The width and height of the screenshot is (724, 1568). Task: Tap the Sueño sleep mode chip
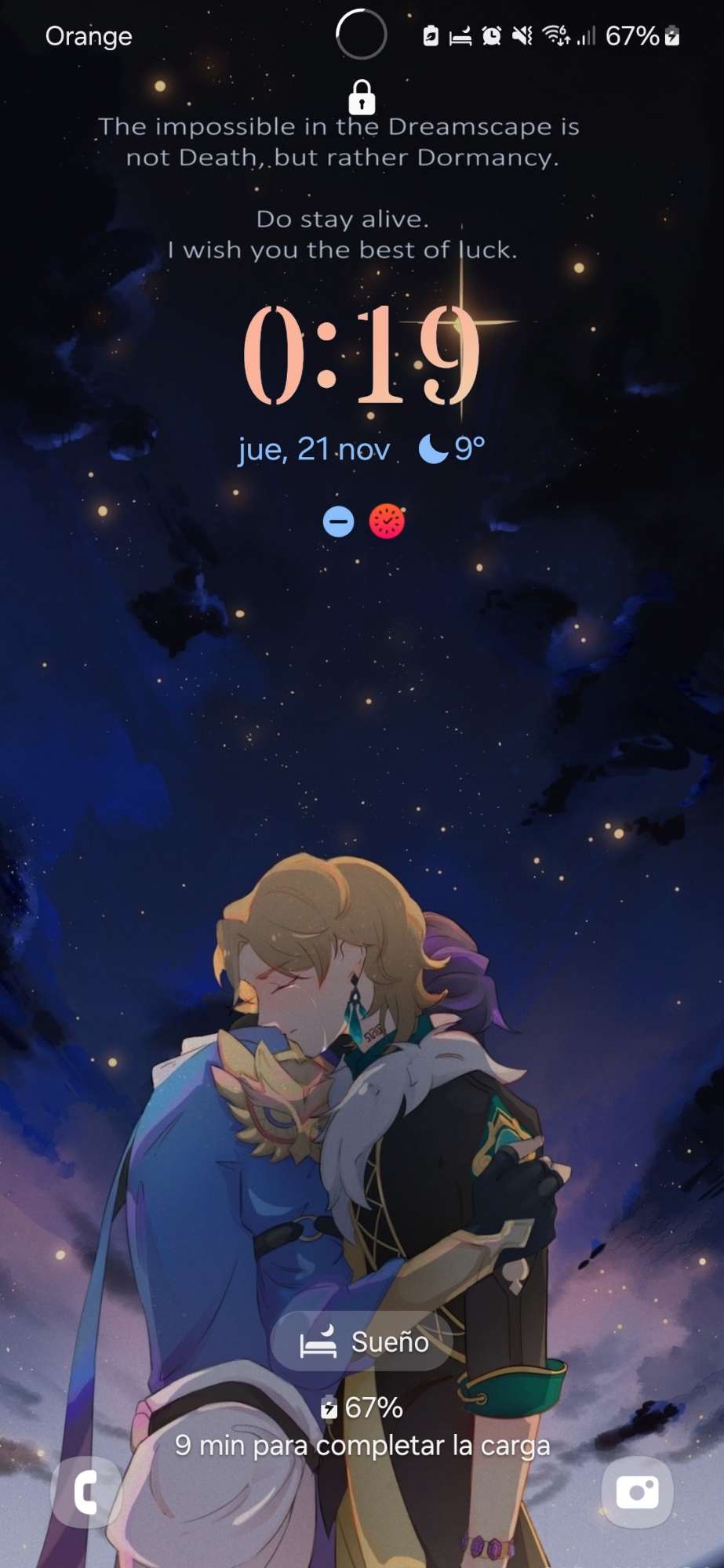(x=362, y=1341)
